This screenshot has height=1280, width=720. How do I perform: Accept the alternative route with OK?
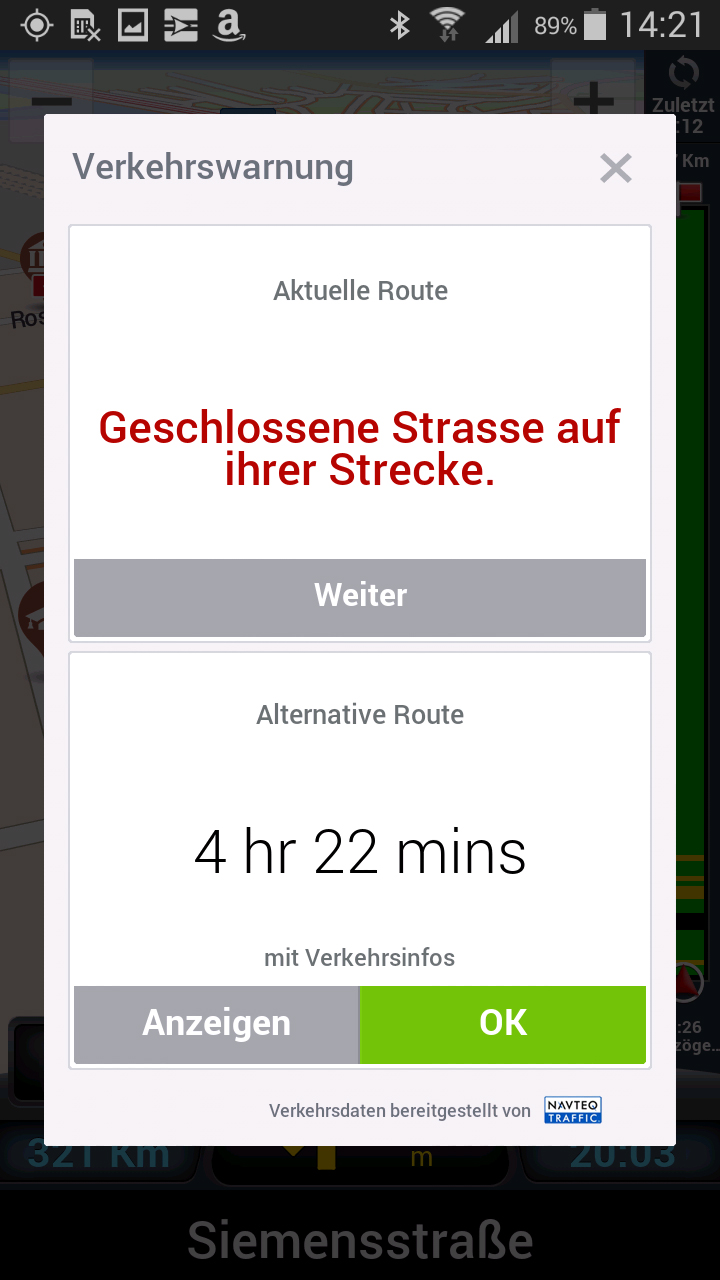502,1024
